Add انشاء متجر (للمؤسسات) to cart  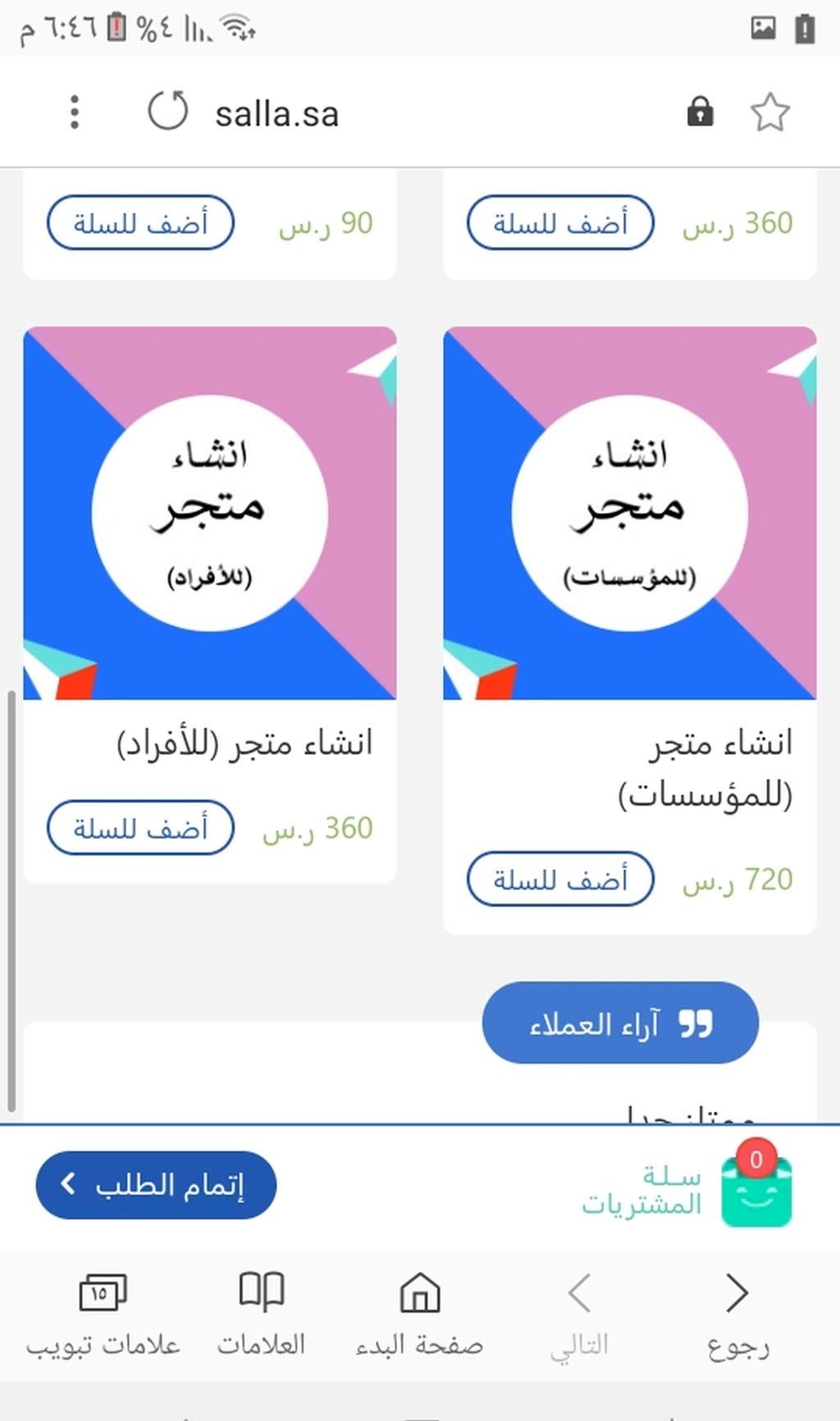[560, 880]
